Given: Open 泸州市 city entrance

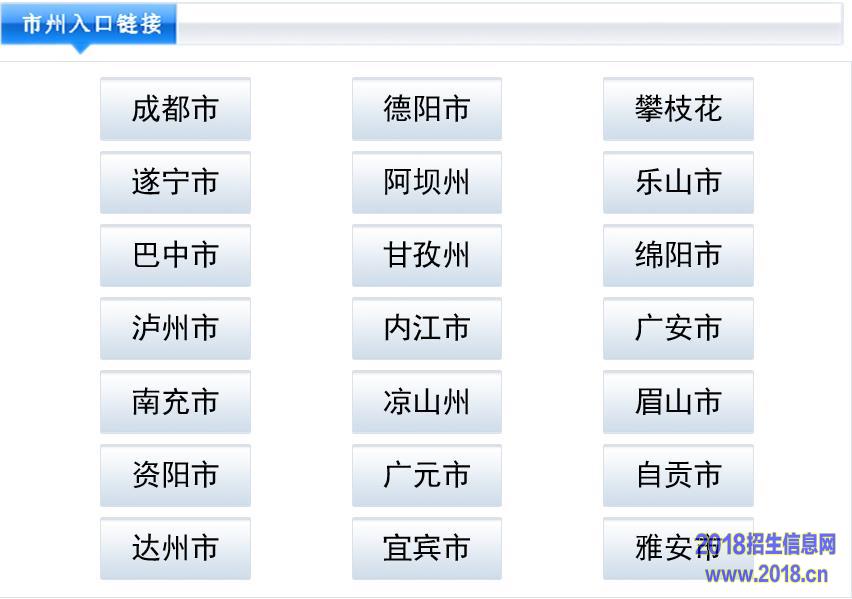Looking at the screenshot, I should (x=175, y=328).
